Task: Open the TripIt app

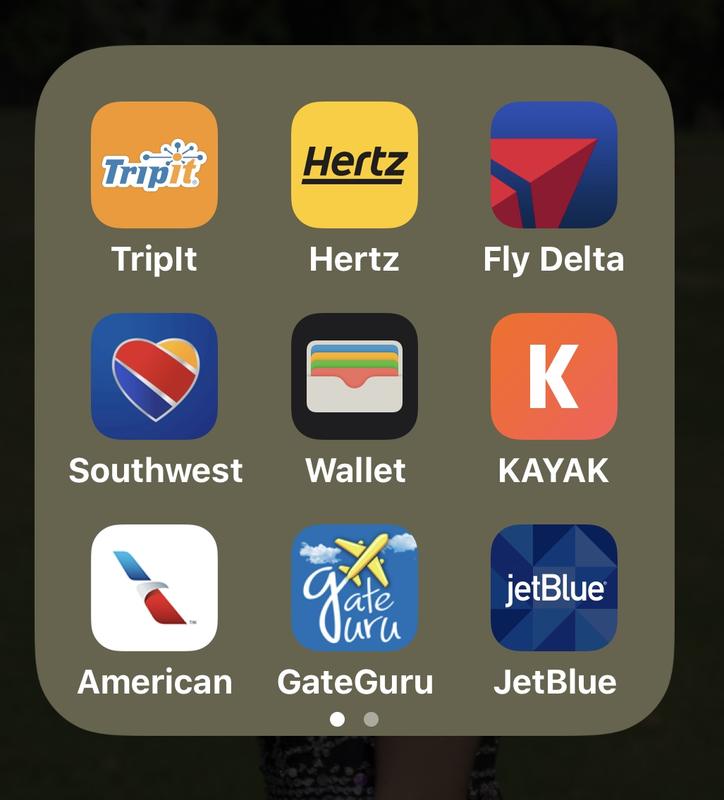Action: click(x=154, y=165)
